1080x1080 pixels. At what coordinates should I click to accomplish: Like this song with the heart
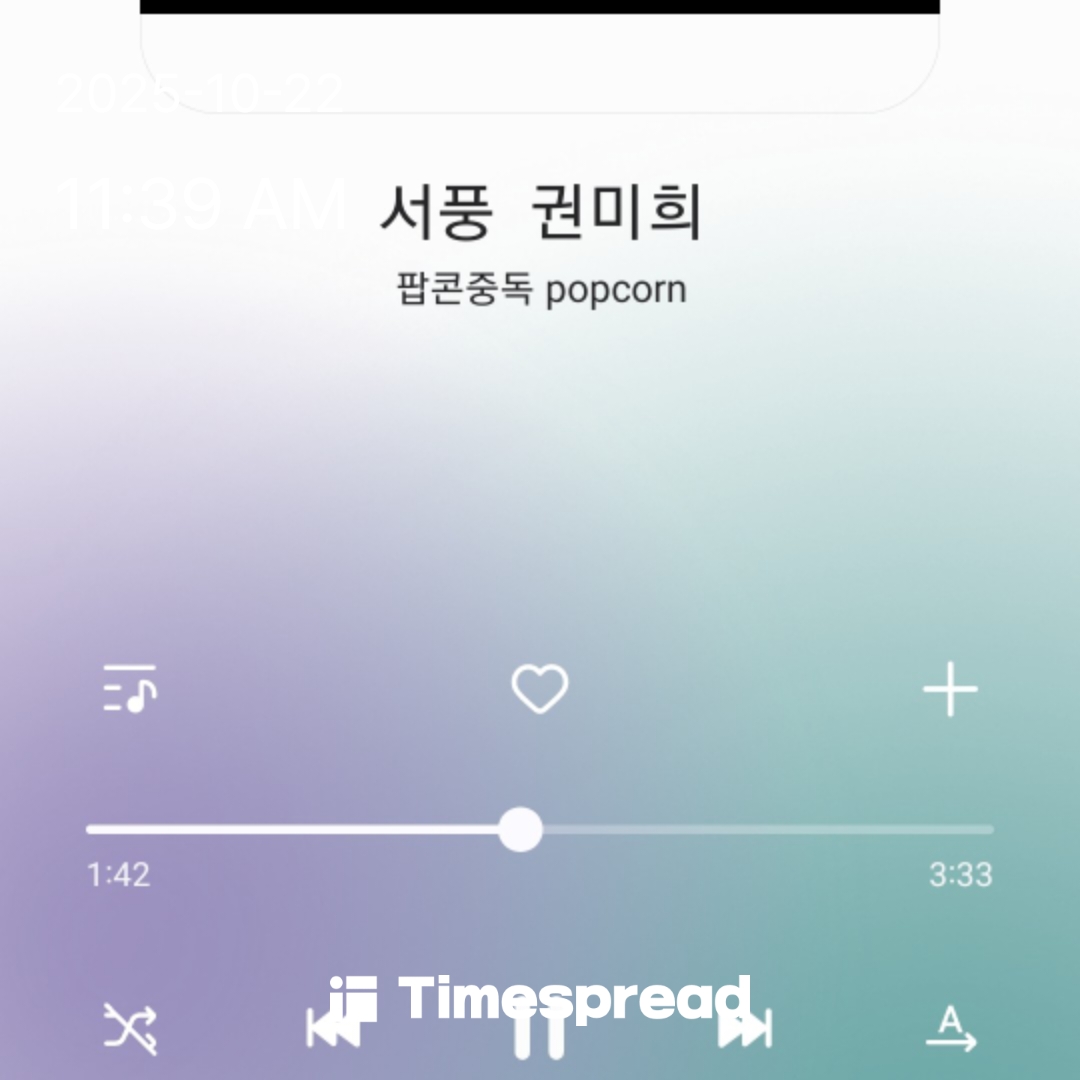tap(540, 689)
